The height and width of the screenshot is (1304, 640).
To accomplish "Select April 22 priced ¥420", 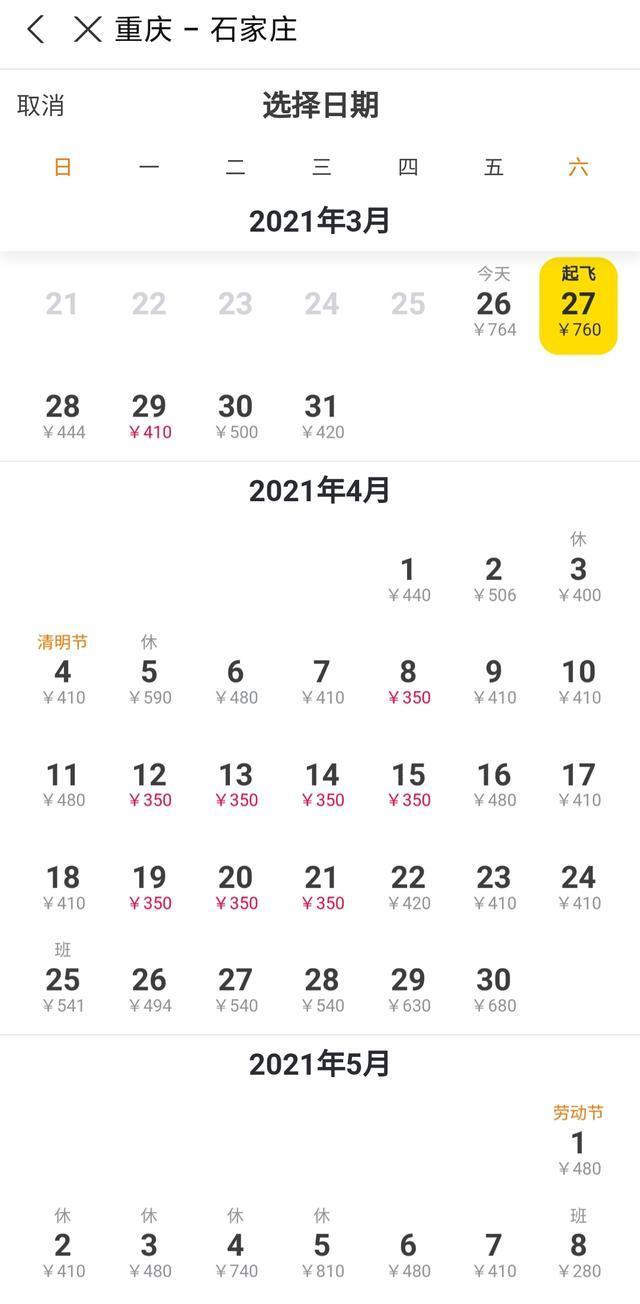I will click(408, 887).
